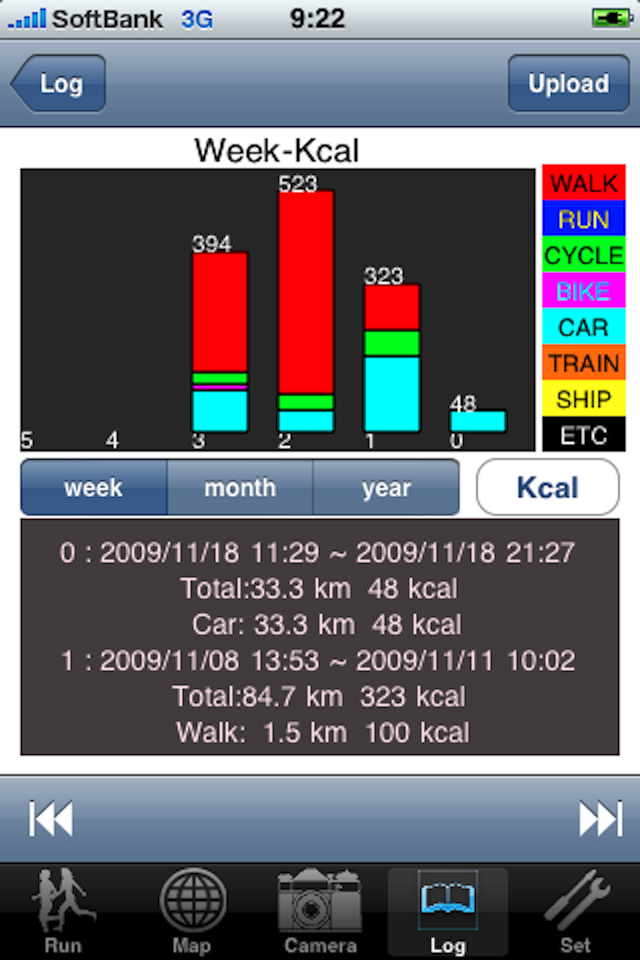Skip to the previous period
The height and width of the screenshot is (960, 640).
pos(51,819)
